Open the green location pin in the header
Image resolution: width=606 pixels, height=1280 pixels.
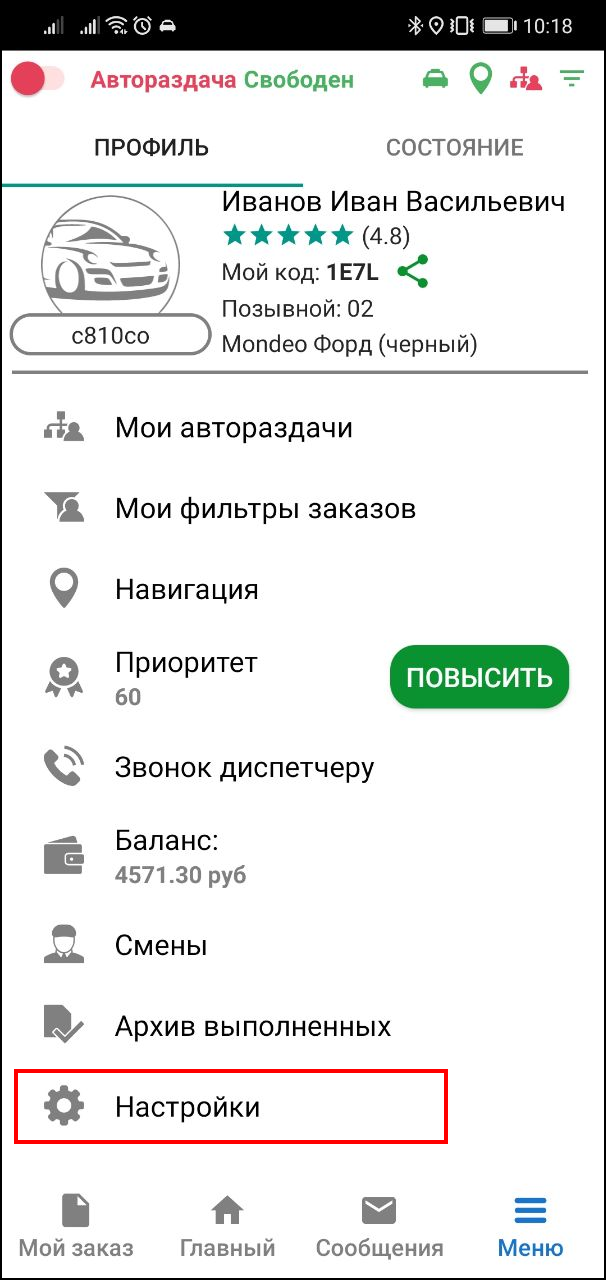click(x=481, y=79)
